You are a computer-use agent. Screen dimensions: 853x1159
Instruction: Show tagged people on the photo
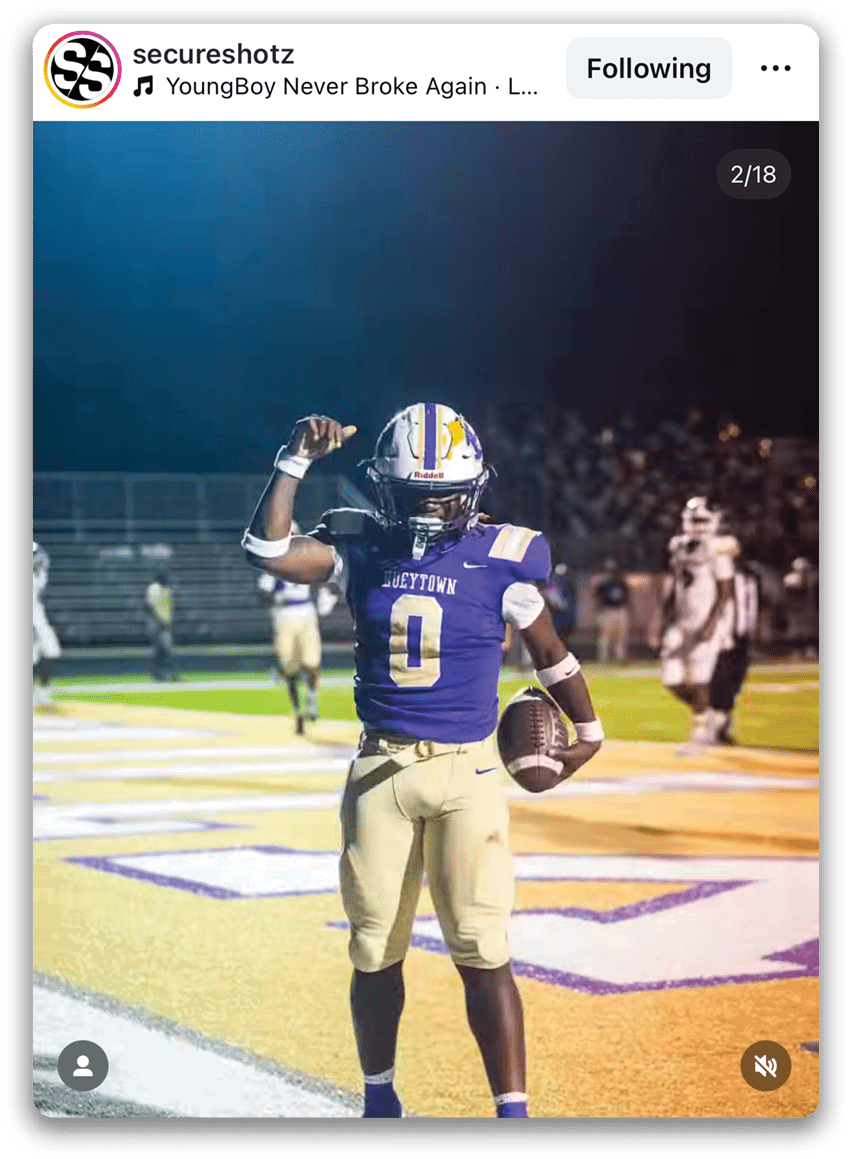83,1066
